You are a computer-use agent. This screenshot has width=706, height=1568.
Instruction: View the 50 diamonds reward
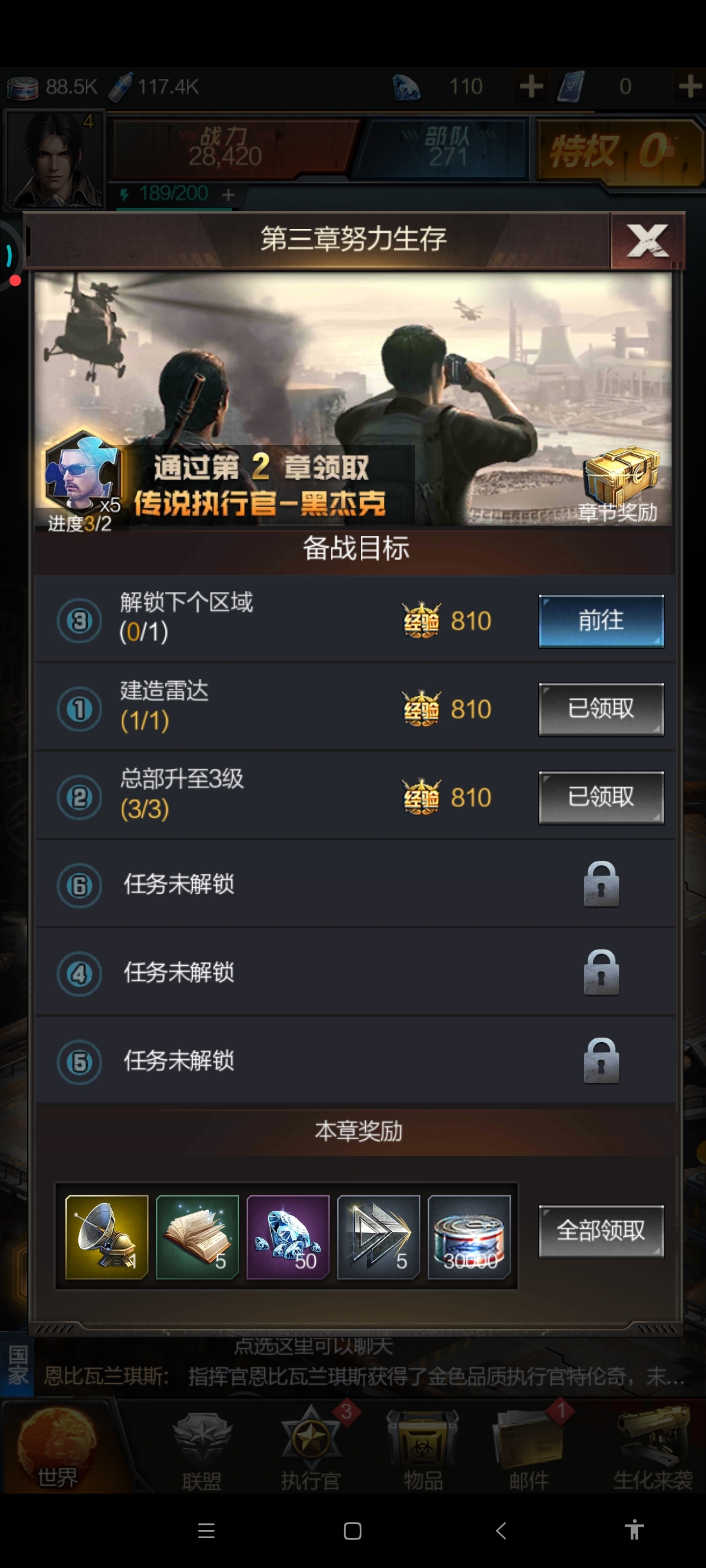point(287,1236)
